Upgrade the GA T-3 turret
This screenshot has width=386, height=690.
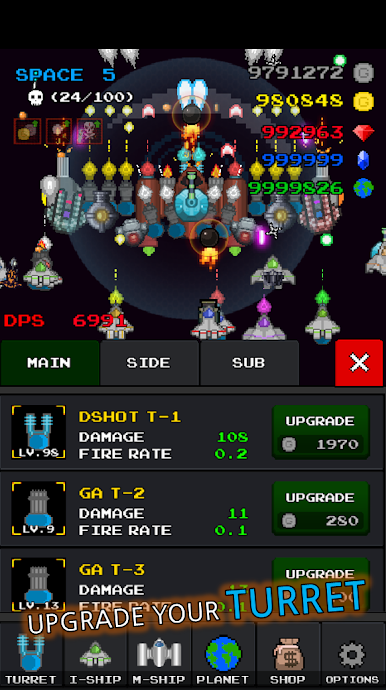[x=321, y=581]
